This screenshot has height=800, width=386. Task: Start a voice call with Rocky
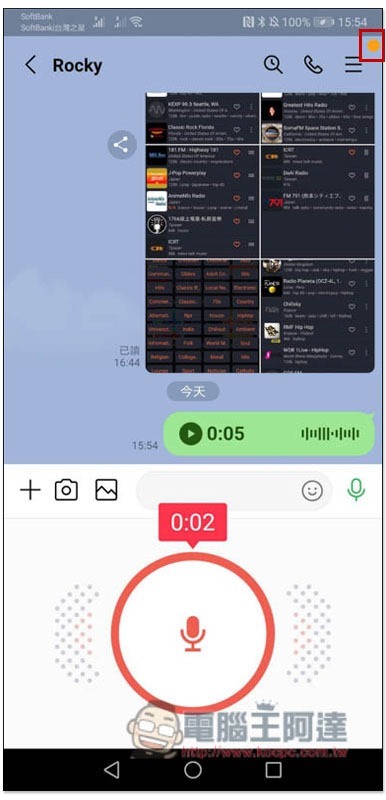pos(313,65)
